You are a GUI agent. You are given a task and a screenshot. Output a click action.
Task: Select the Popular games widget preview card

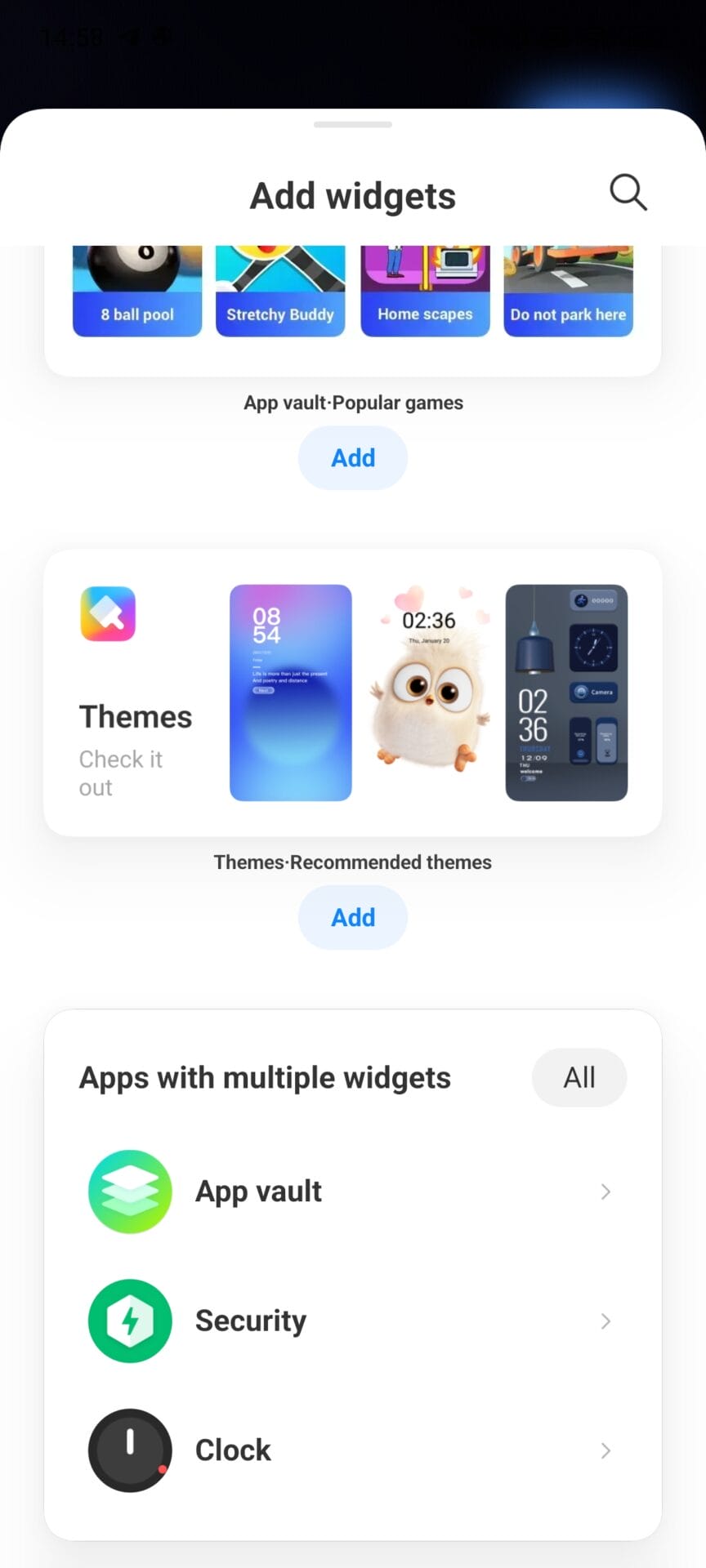pos(352,310)
